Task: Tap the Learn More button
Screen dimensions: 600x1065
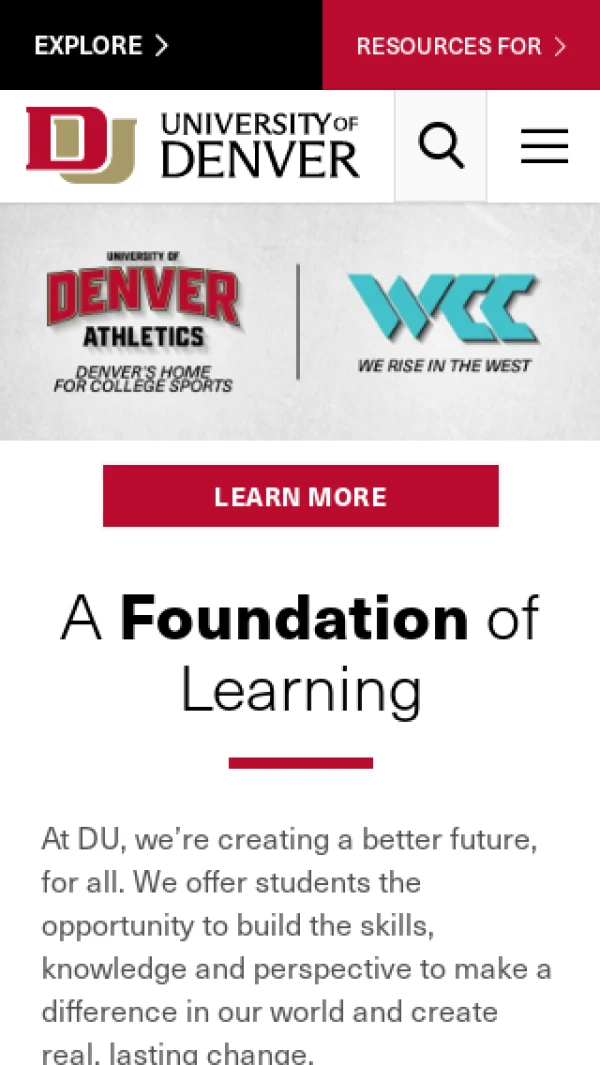Action: (x=300, y=496)
